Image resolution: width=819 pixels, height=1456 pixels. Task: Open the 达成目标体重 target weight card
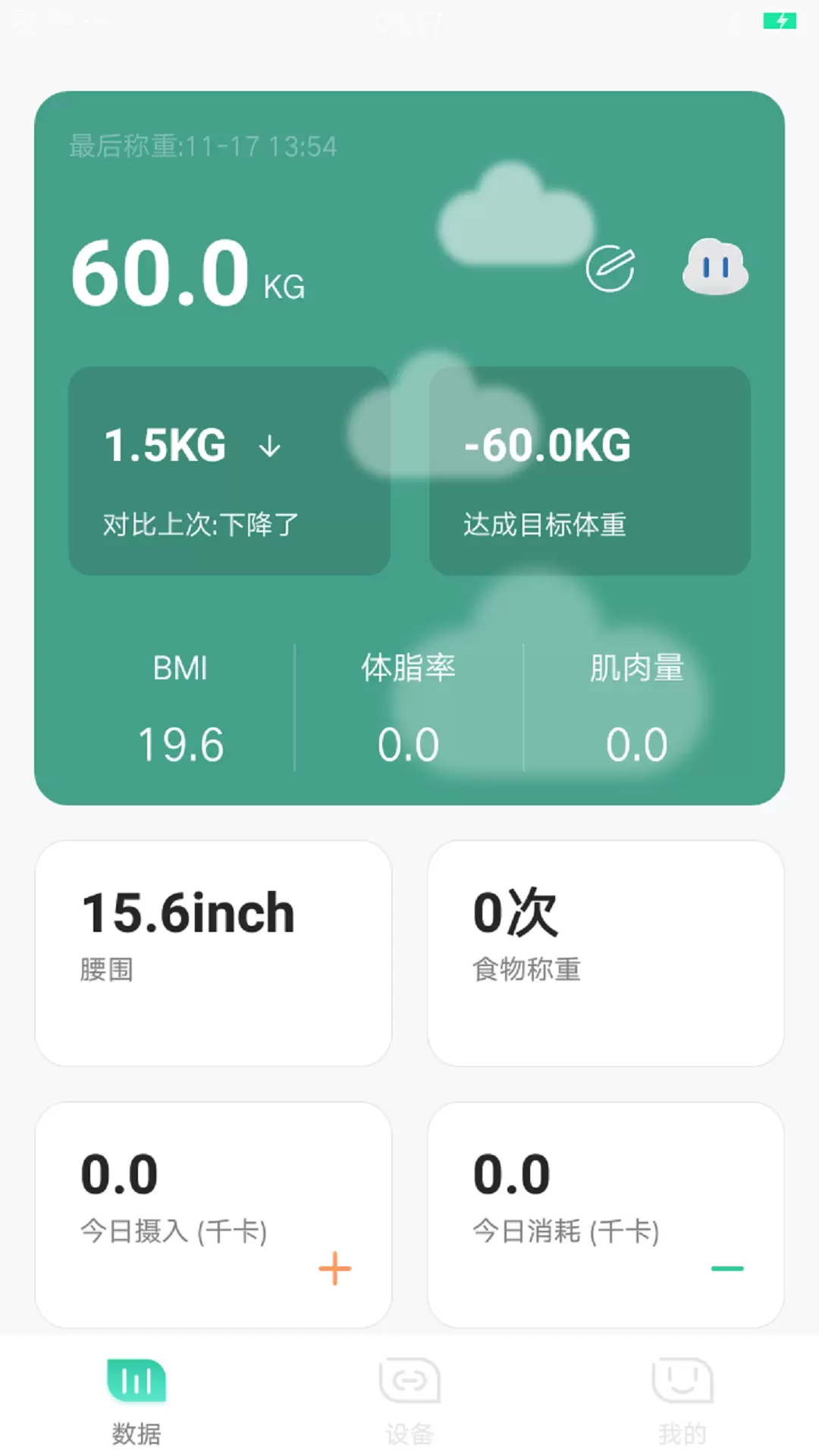click(x=590, y=471)
